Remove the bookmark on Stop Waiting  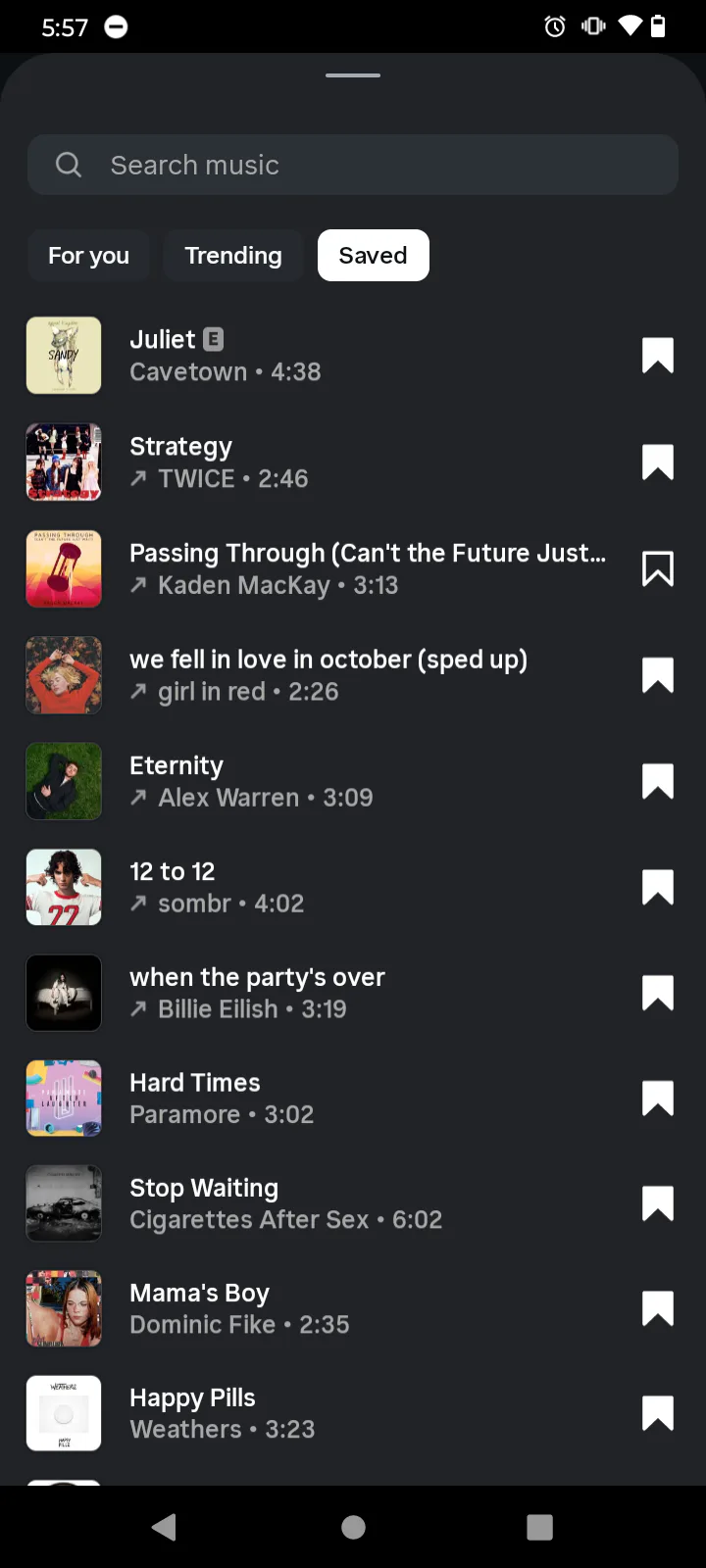coord(657,1203)
